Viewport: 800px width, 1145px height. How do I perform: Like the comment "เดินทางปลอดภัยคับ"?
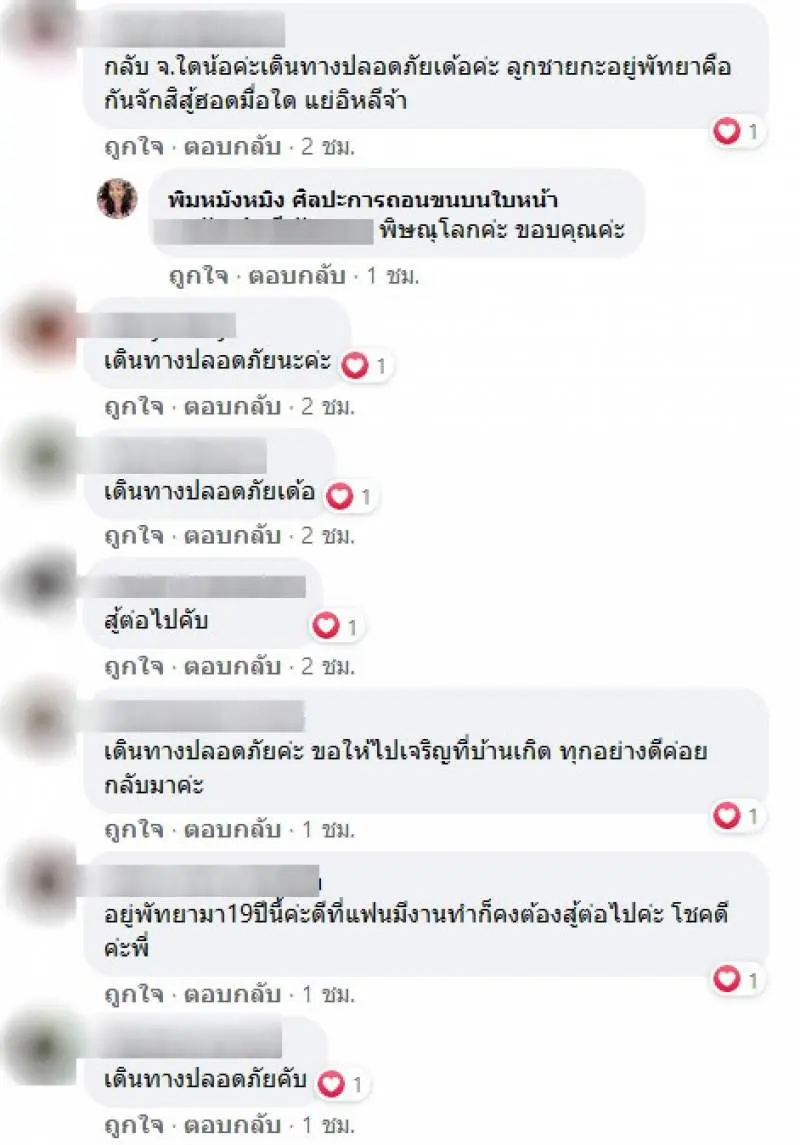127,1123
